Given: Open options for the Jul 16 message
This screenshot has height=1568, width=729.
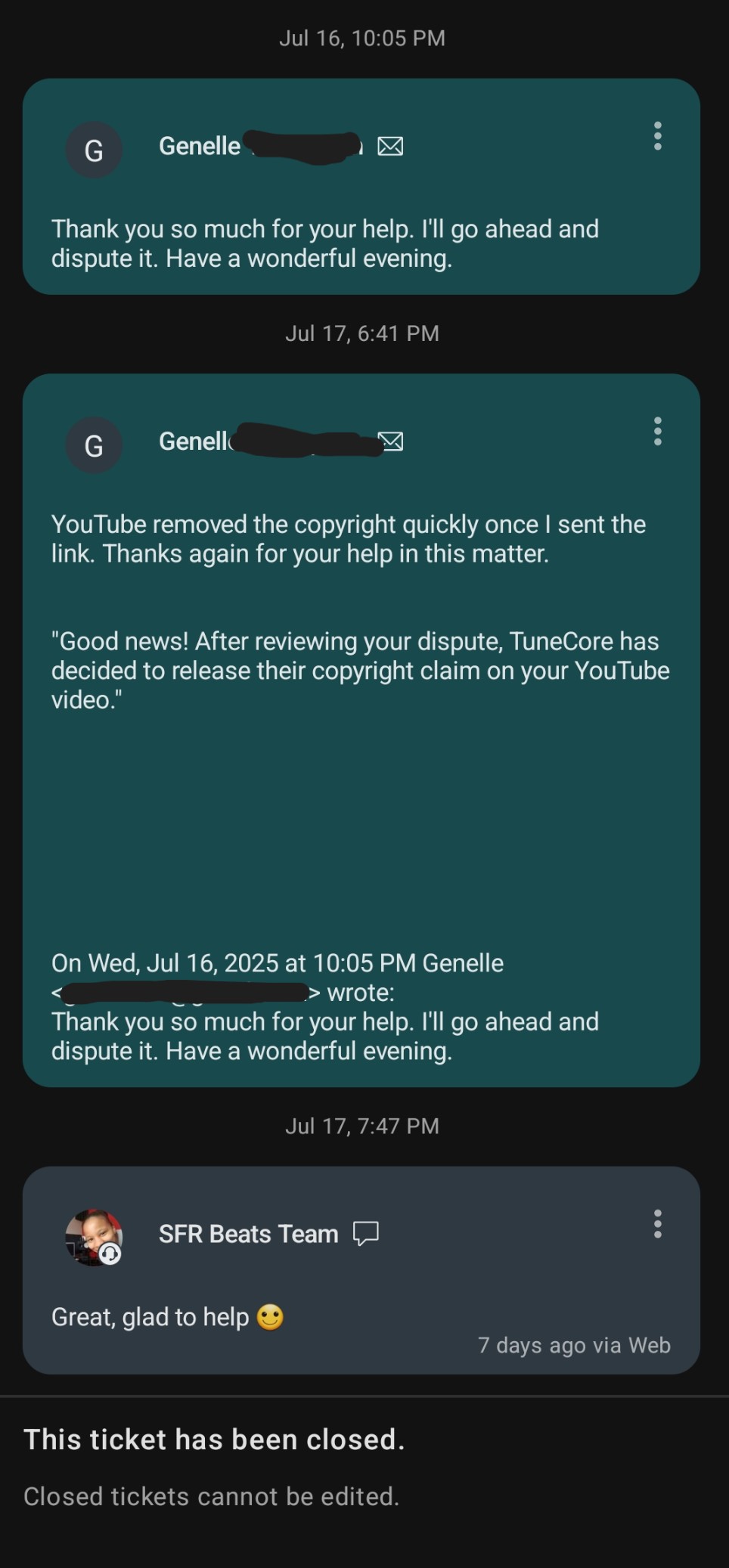Looking at the screenshot, I should click(657, 136).
